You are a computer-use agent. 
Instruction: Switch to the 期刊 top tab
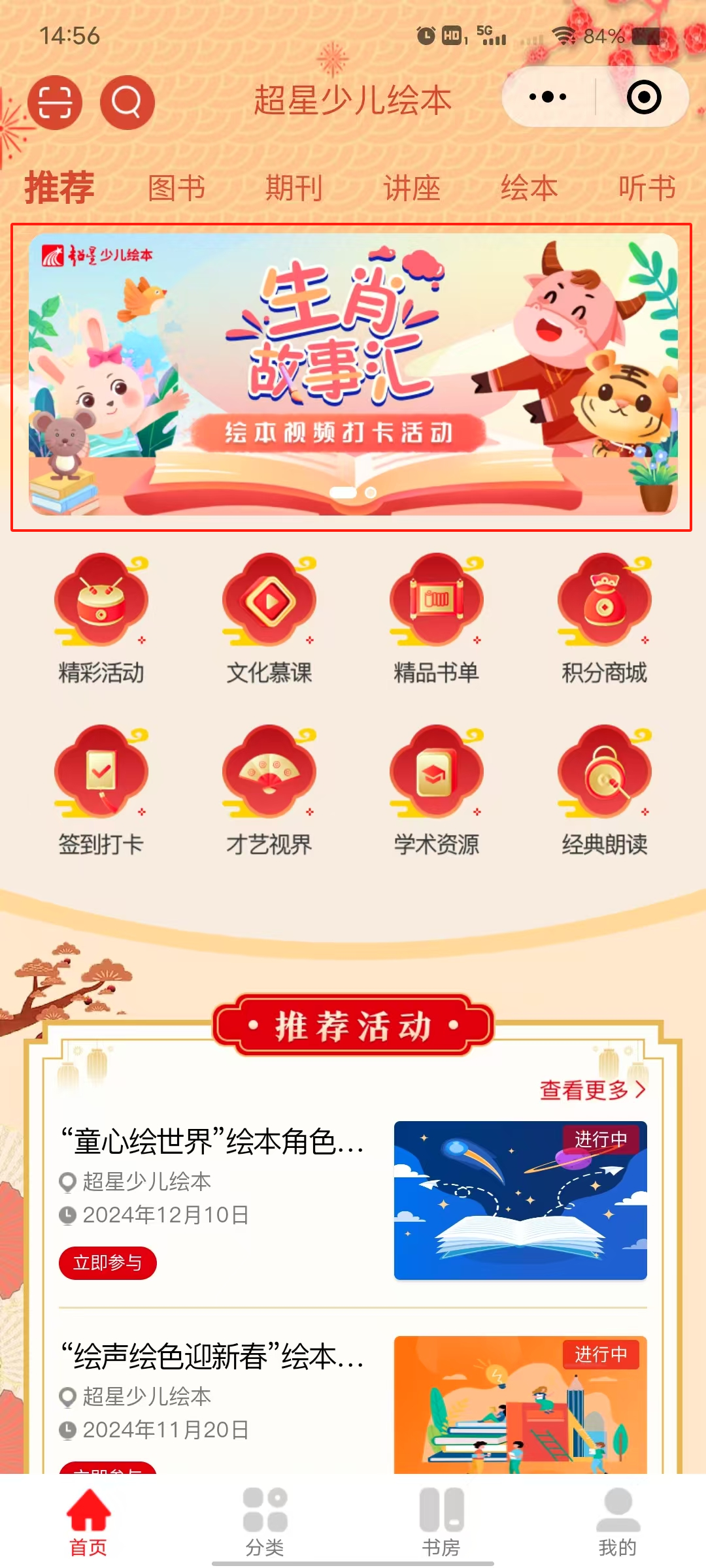(294, 188)
